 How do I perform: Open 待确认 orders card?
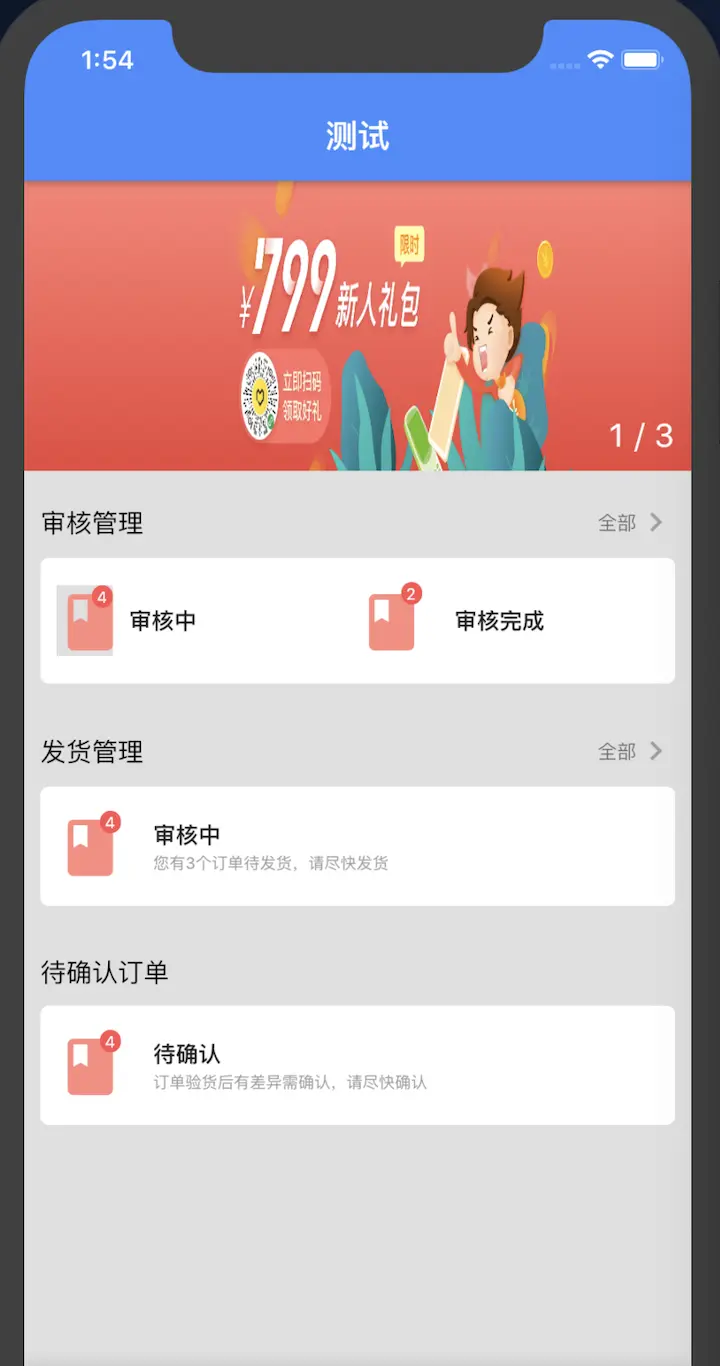pyautogui.click(x=357, y=1065)
